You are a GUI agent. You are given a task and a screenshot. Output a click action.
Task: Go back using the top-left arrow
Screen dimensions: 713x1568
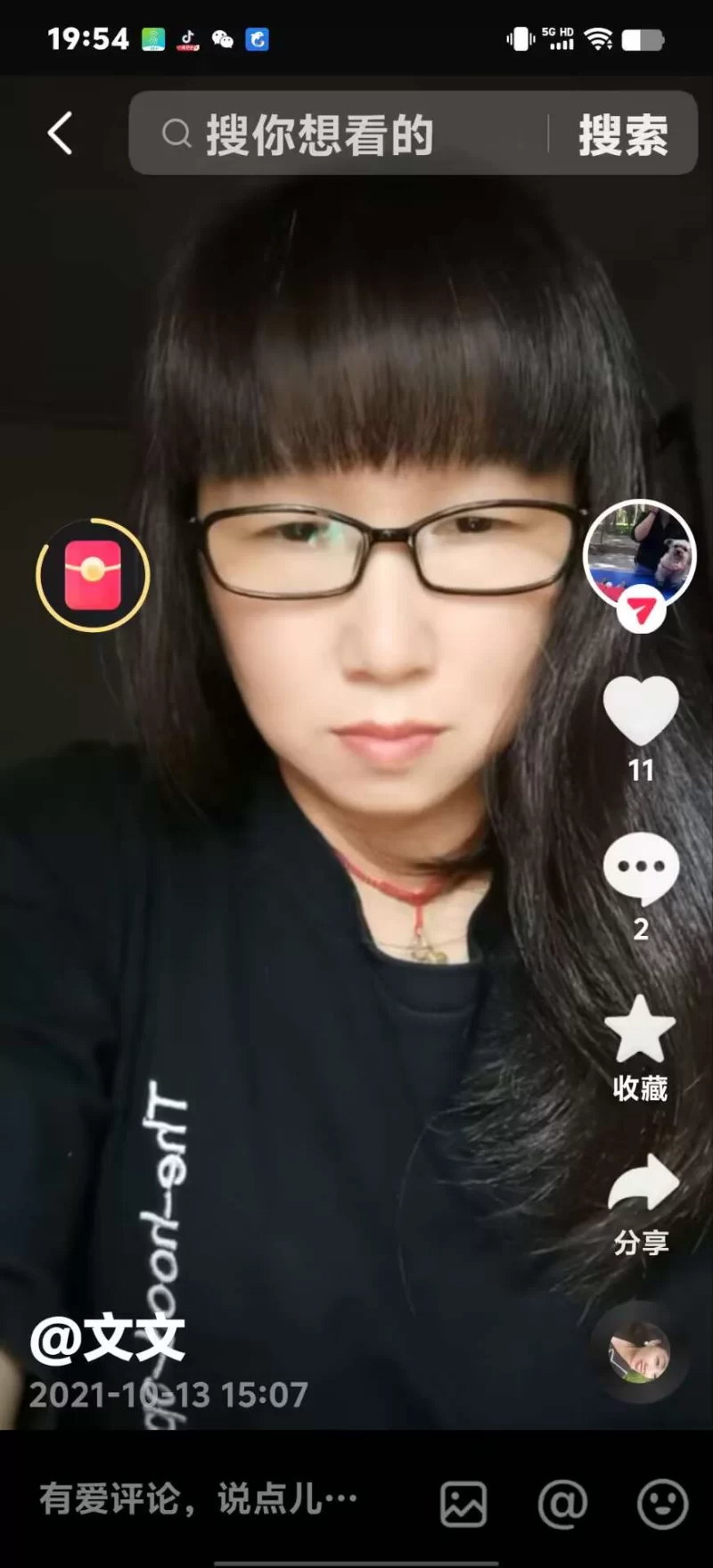60,134
